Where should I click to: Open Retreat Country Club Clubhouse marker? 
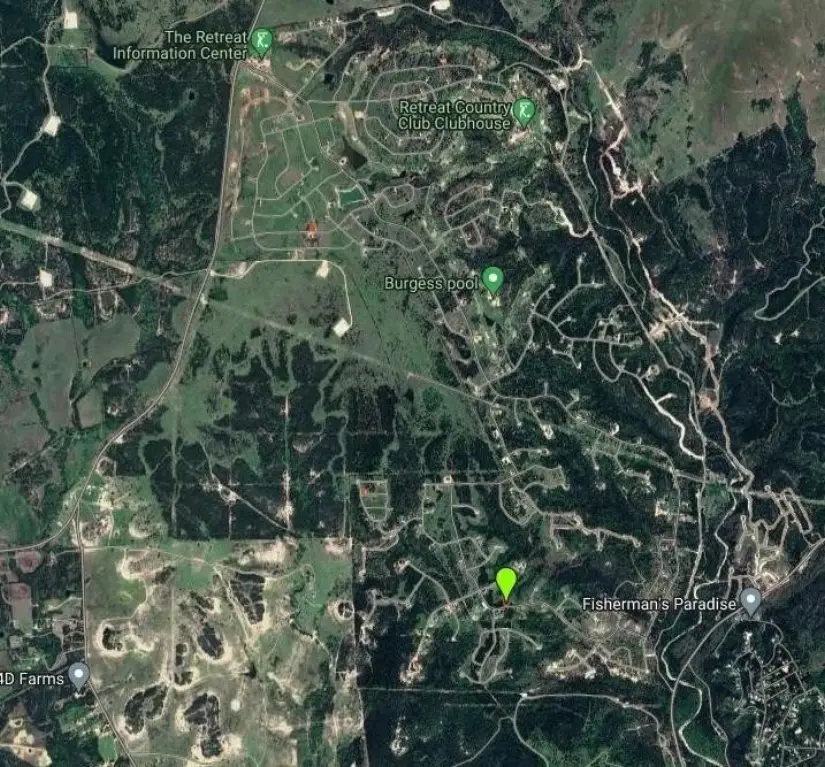coord(524,110)
